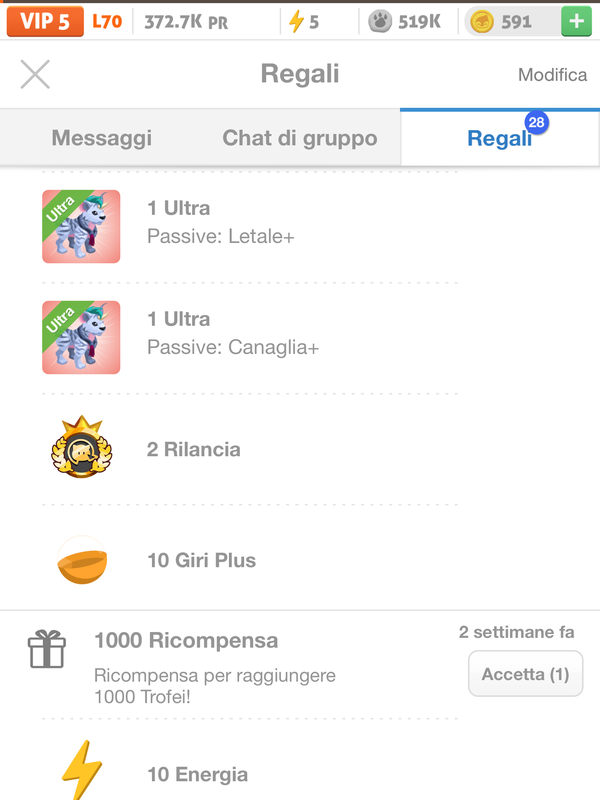Close the Regali screen
Viewport: 600px width, 800px height.
pyautogui.click(x=35, y=74)
